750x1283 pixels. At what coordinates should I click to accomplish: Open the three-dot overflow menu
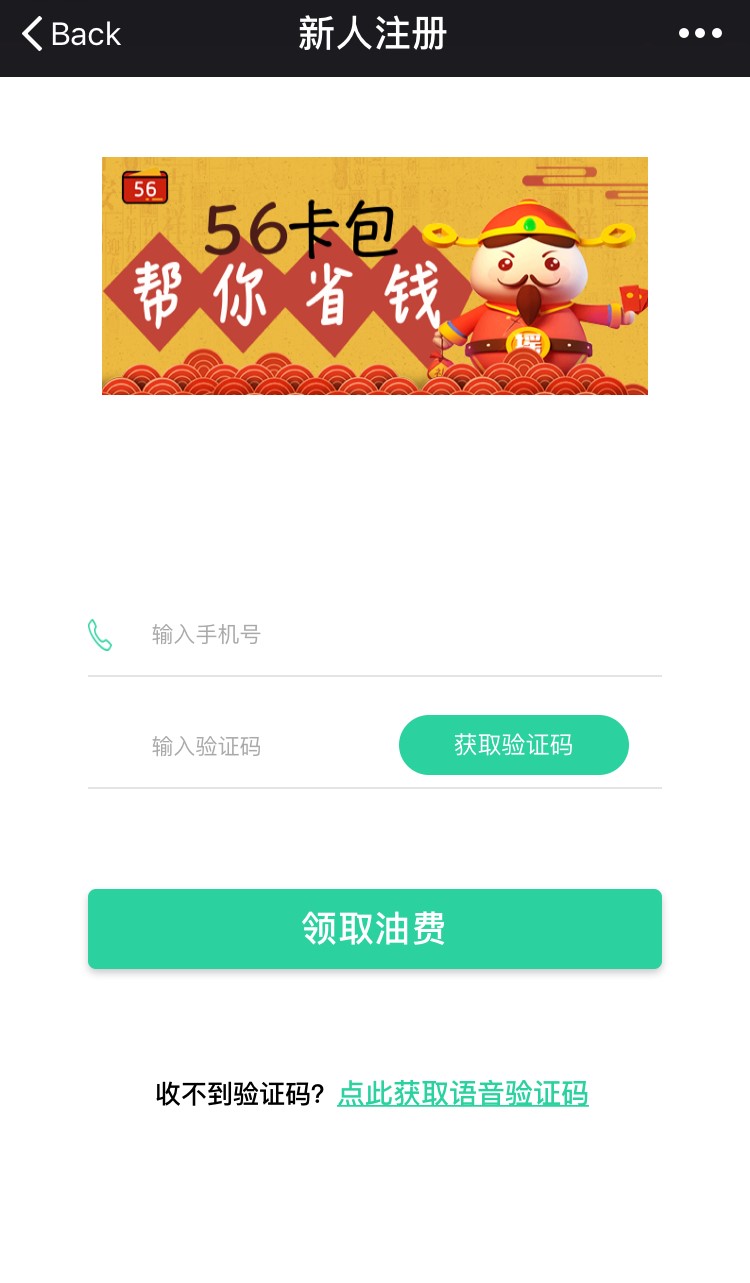pos(700,34)
